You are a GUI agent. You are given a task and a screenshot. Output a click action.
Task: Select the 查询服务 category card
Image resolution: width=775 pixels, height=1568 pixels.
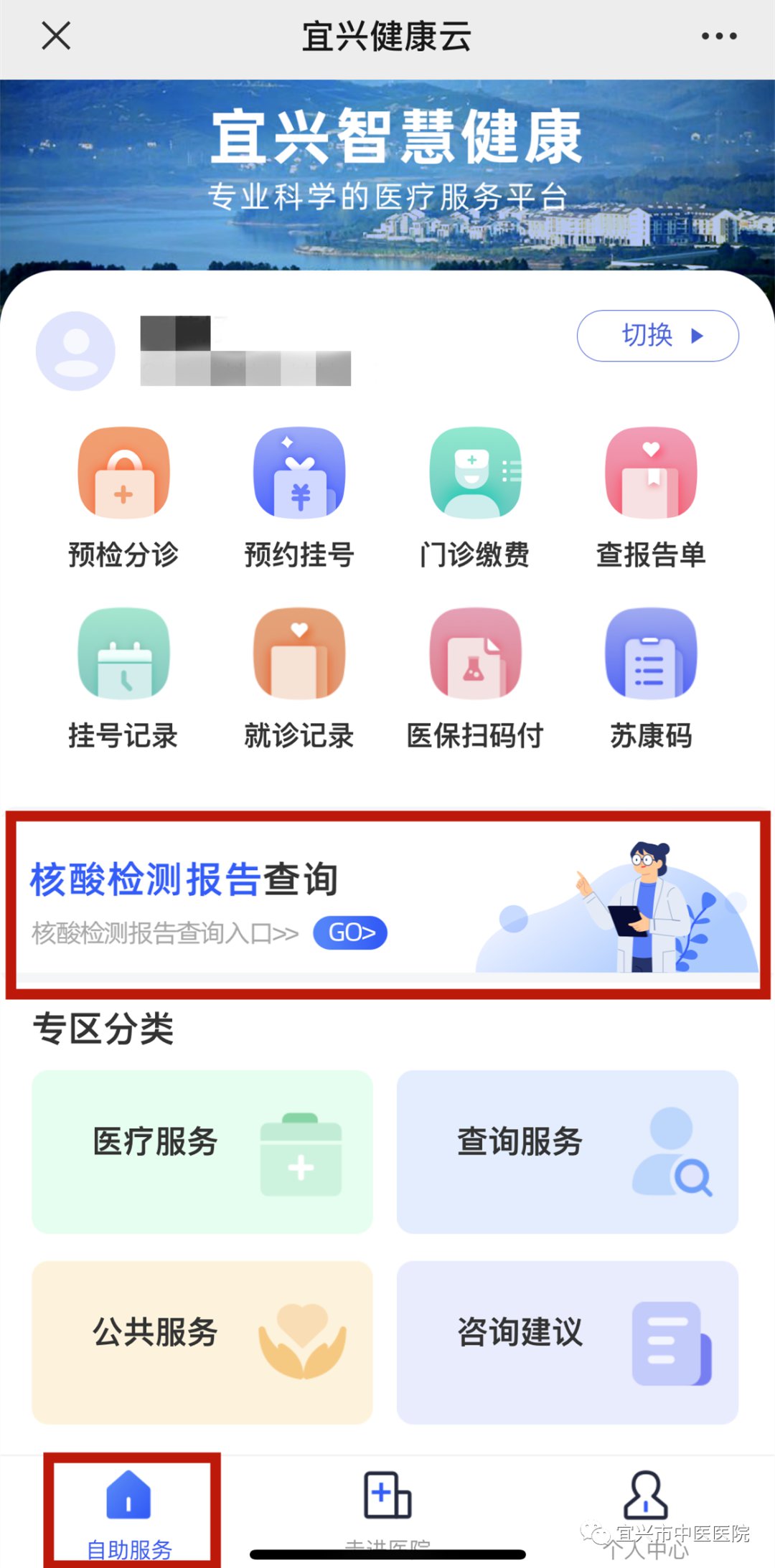[567, 1151]
